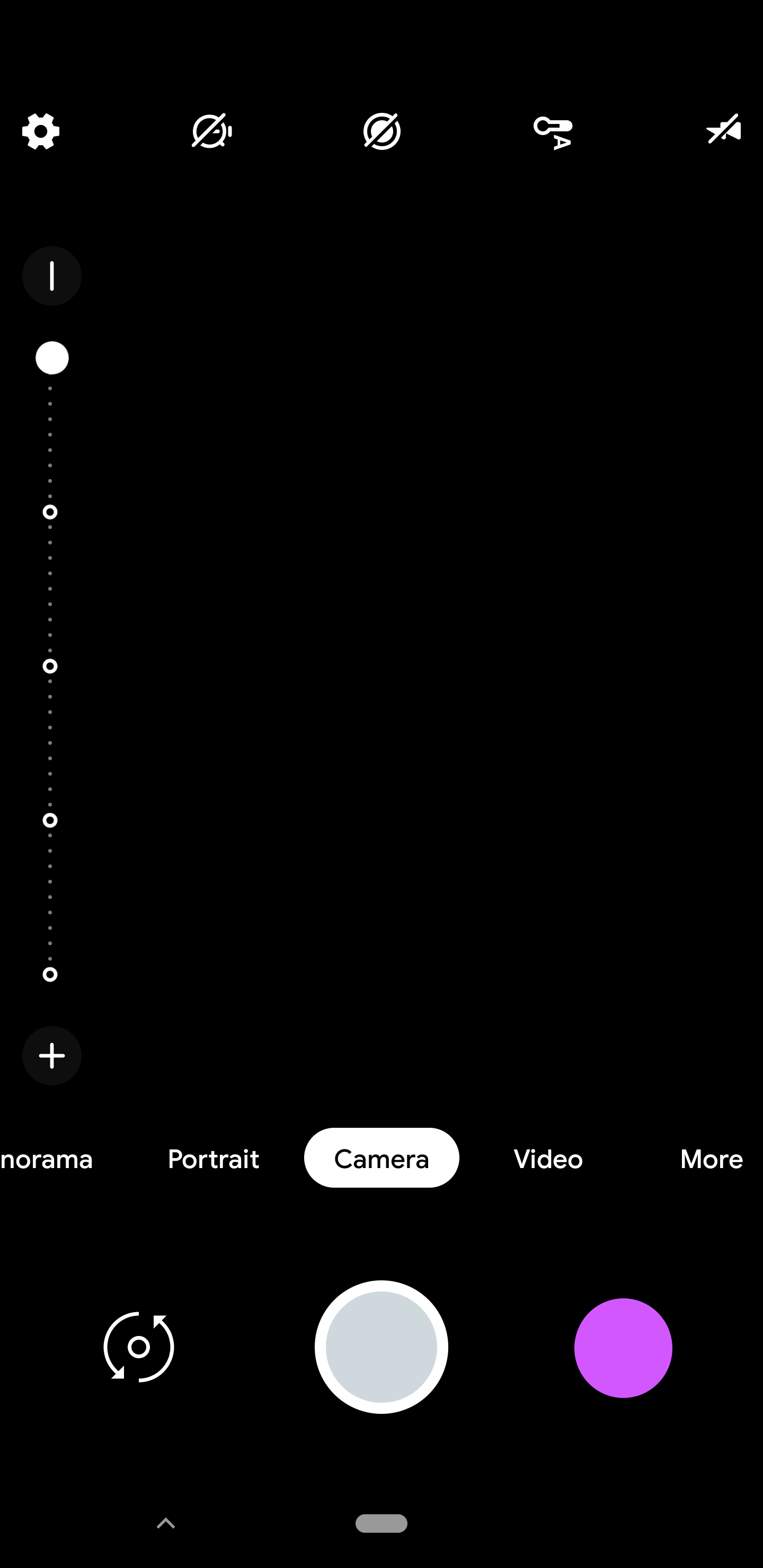
Task: Tap the zoom out minus button
Action: tap(52, 276)
